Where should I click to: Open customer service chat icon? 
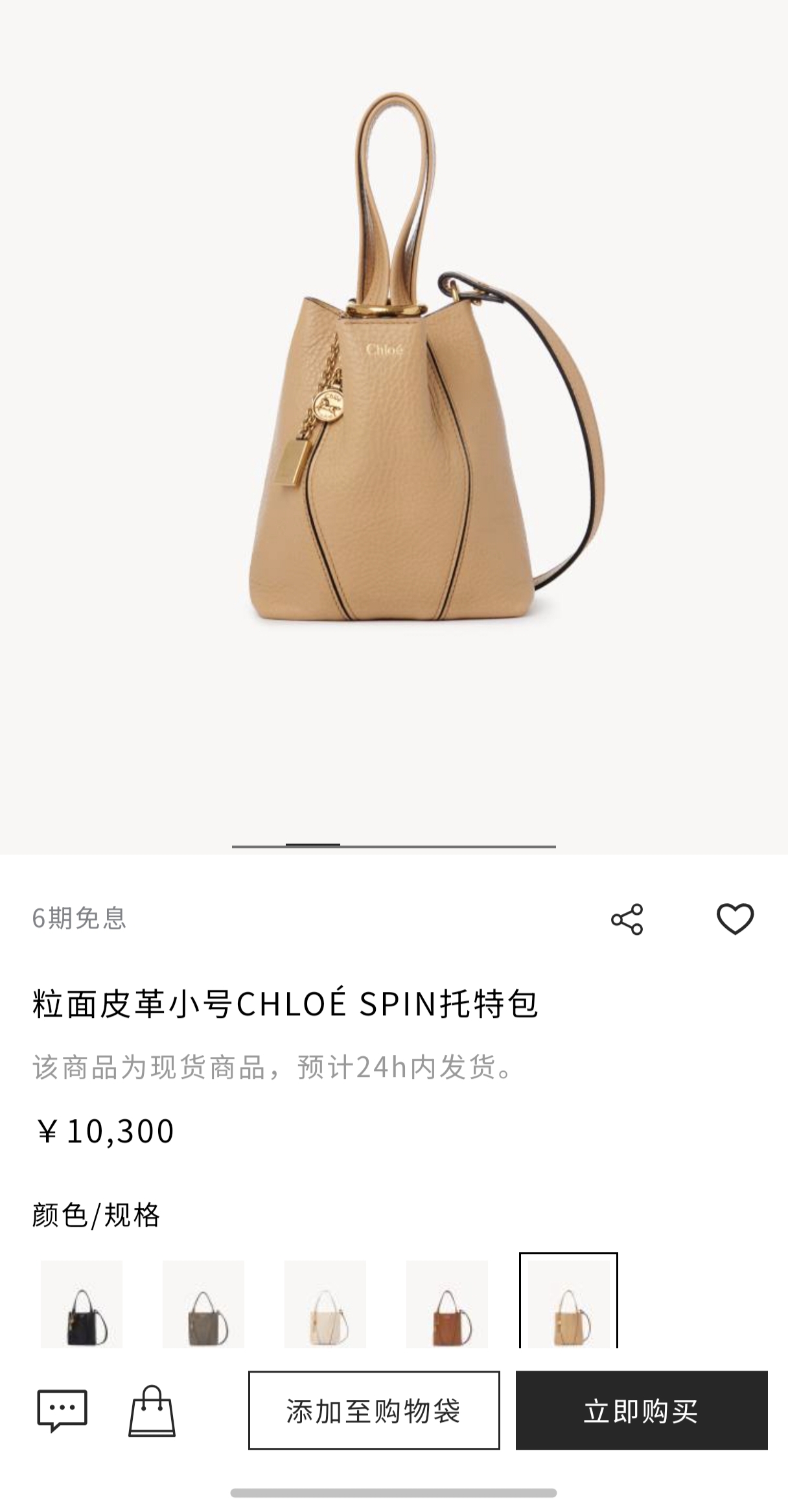tap(62, 1410)
